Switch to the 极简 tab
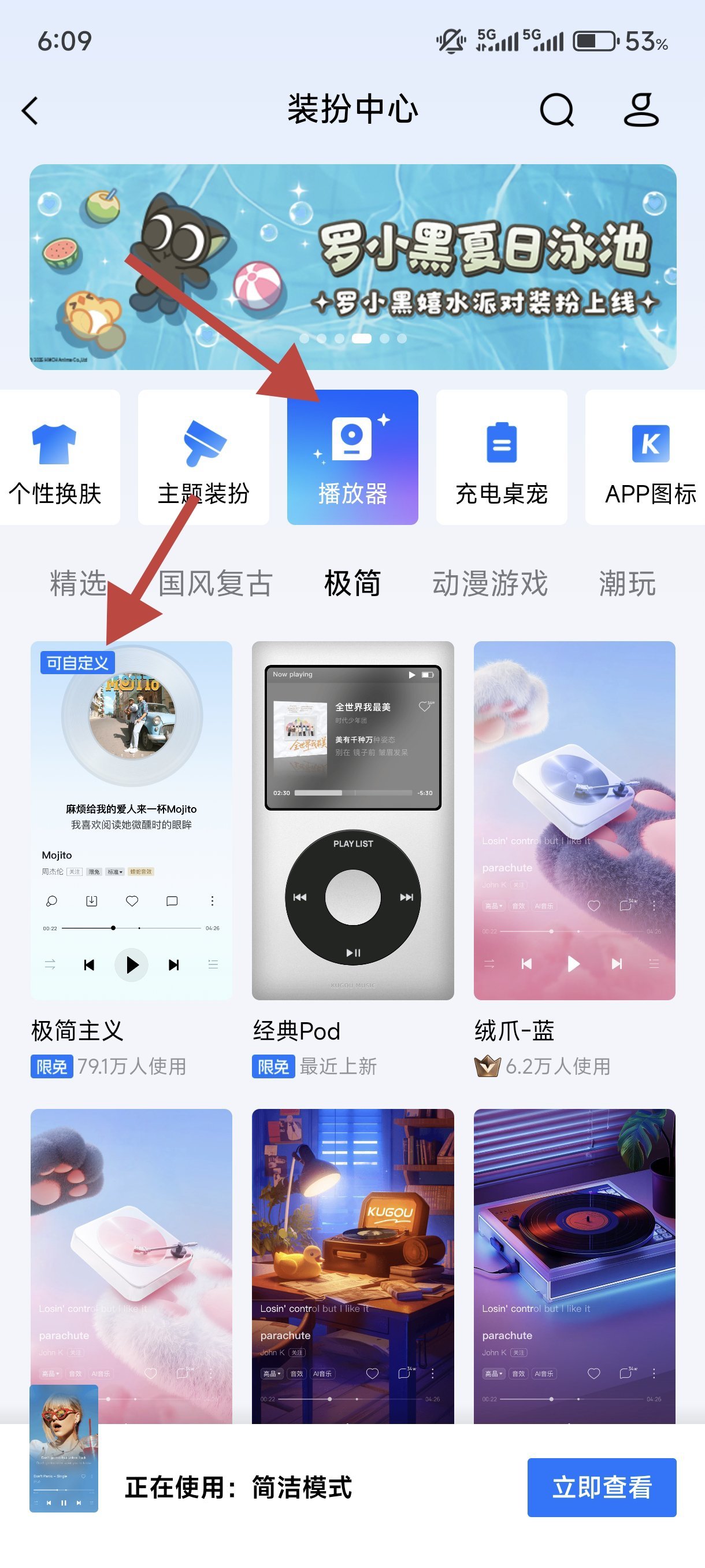 pyautogui.click(x=352, y=583)
